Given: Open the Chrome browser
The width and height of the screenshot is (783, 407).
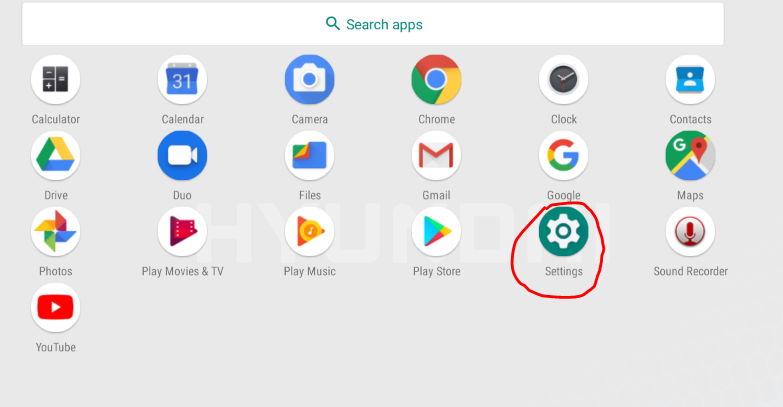Looking at the screenshot, I should [436, 80].
